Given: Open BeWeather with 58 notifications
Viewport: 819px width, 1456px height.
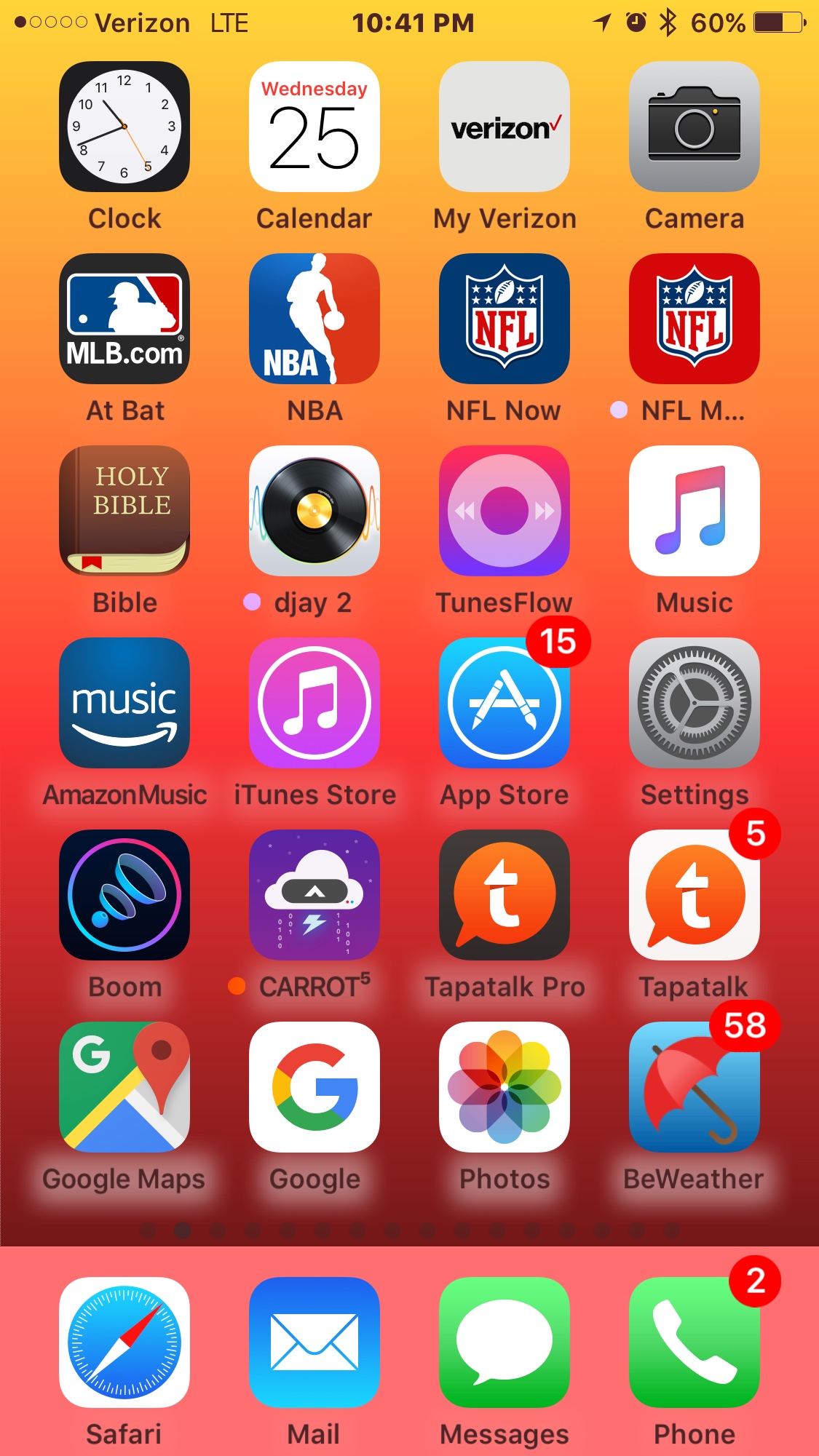Looking at the screenshot, I should click(695, 1087).
